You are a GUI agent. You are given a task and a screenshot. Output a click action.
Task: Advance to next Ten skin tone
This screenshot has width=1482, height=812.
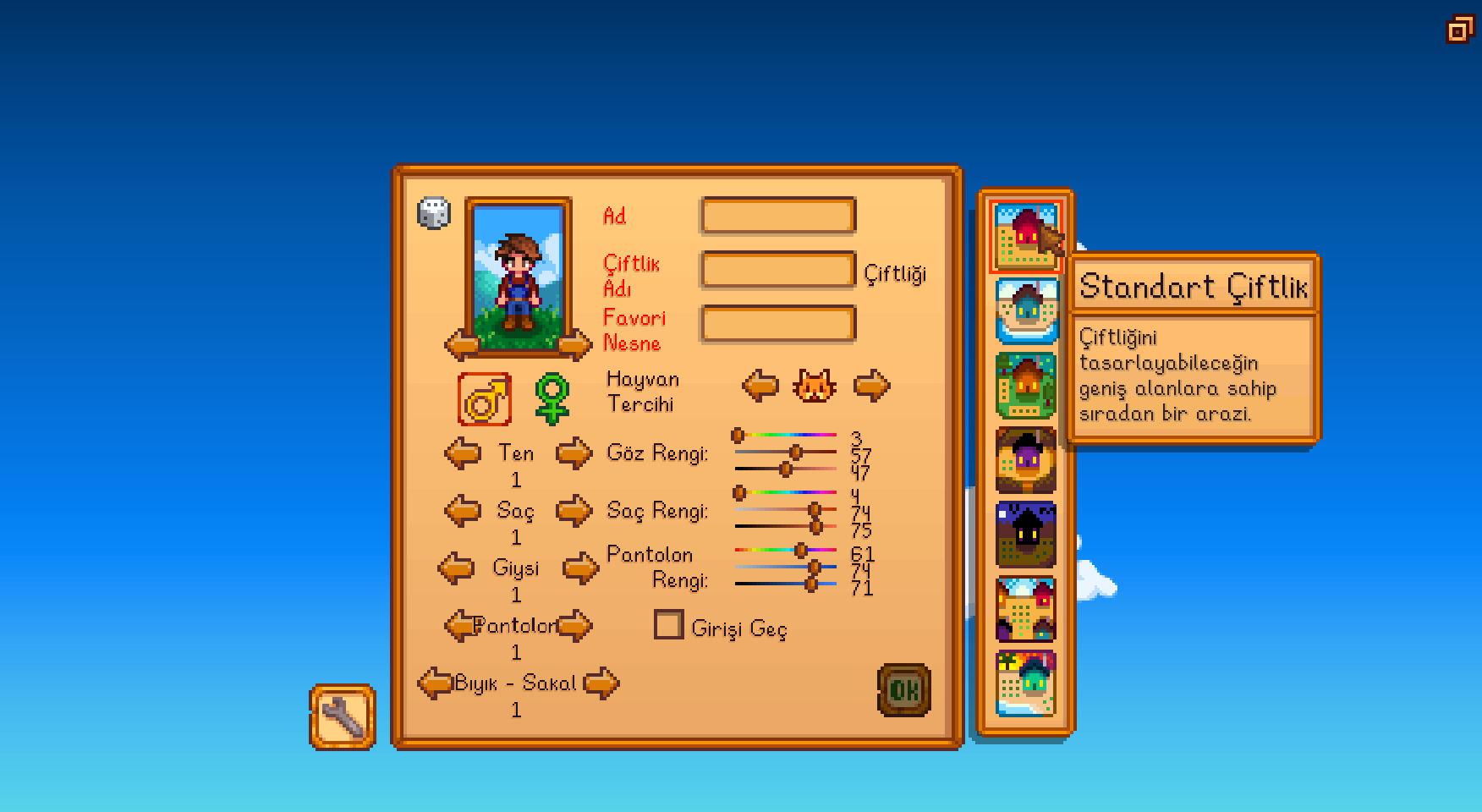pyautogui.click(x=574, y=453)
